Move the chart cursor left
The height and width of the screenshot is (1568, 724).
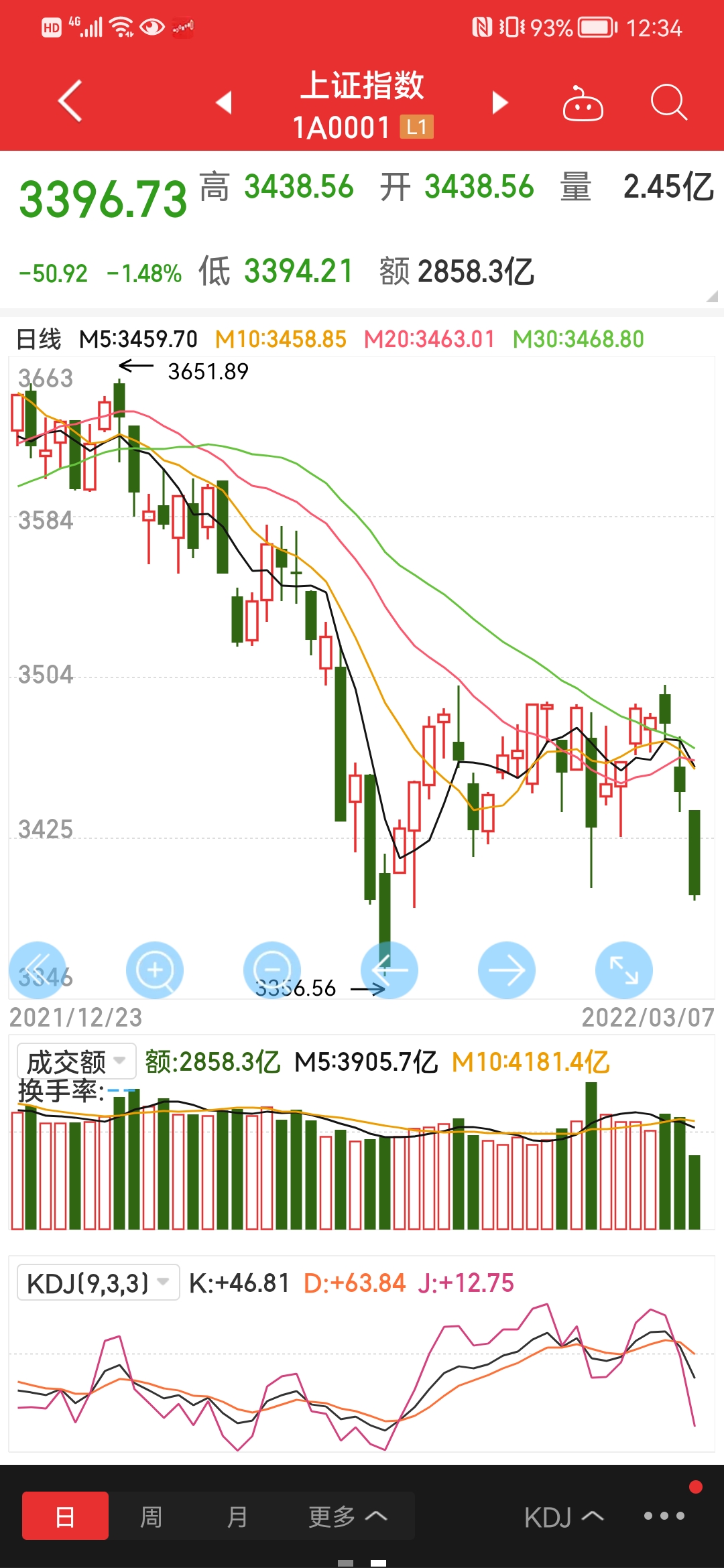tap(389, 970)
